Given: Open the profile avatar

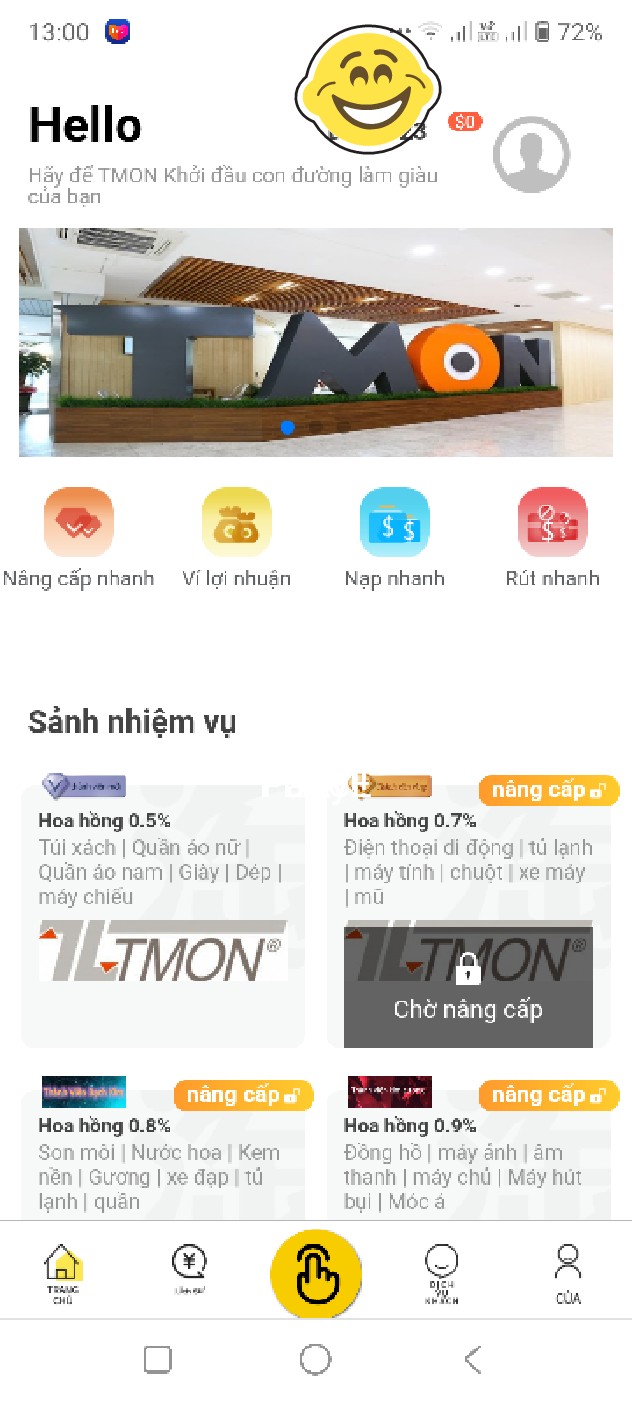Looking at the screenshot, I should click(531, 155).
